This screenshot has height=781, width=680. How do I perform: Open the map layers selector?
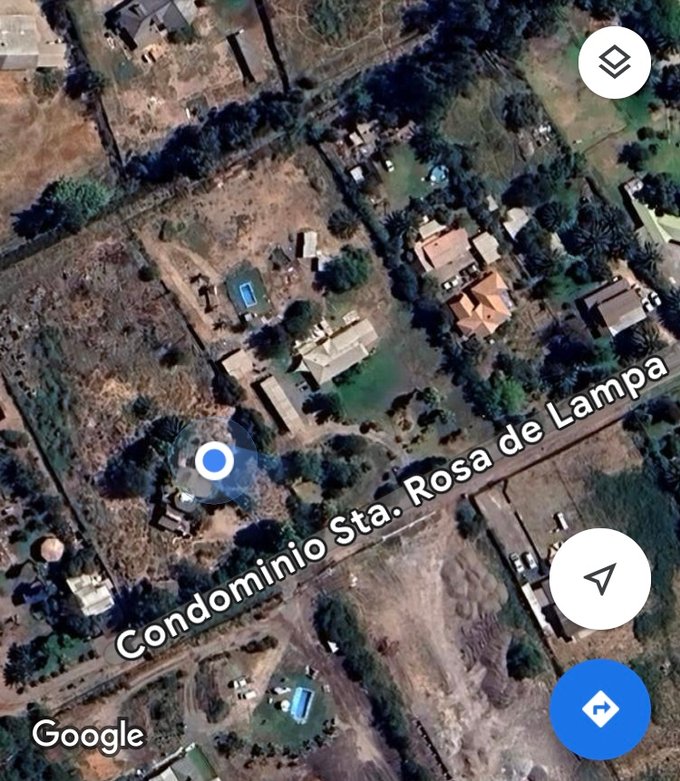(614, 62)
